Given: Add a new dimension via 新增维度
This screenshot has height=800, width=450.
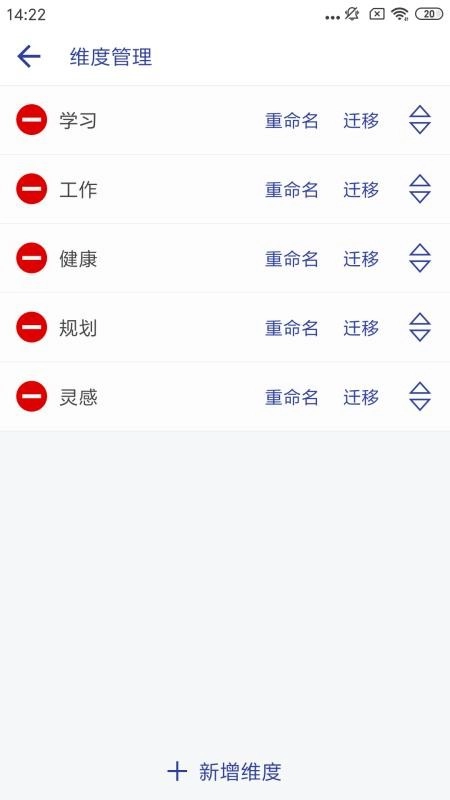Looking at the screenshot, I should tap(224, 771).
